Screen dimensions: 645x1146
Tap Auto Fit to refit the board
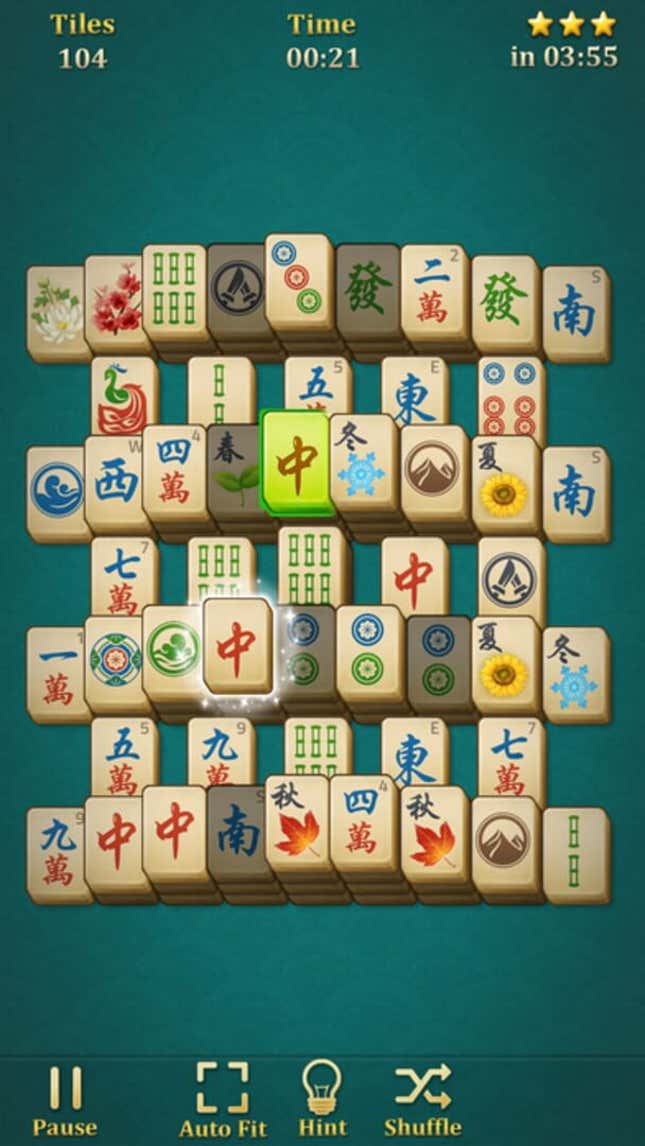tap(222, 1100)
